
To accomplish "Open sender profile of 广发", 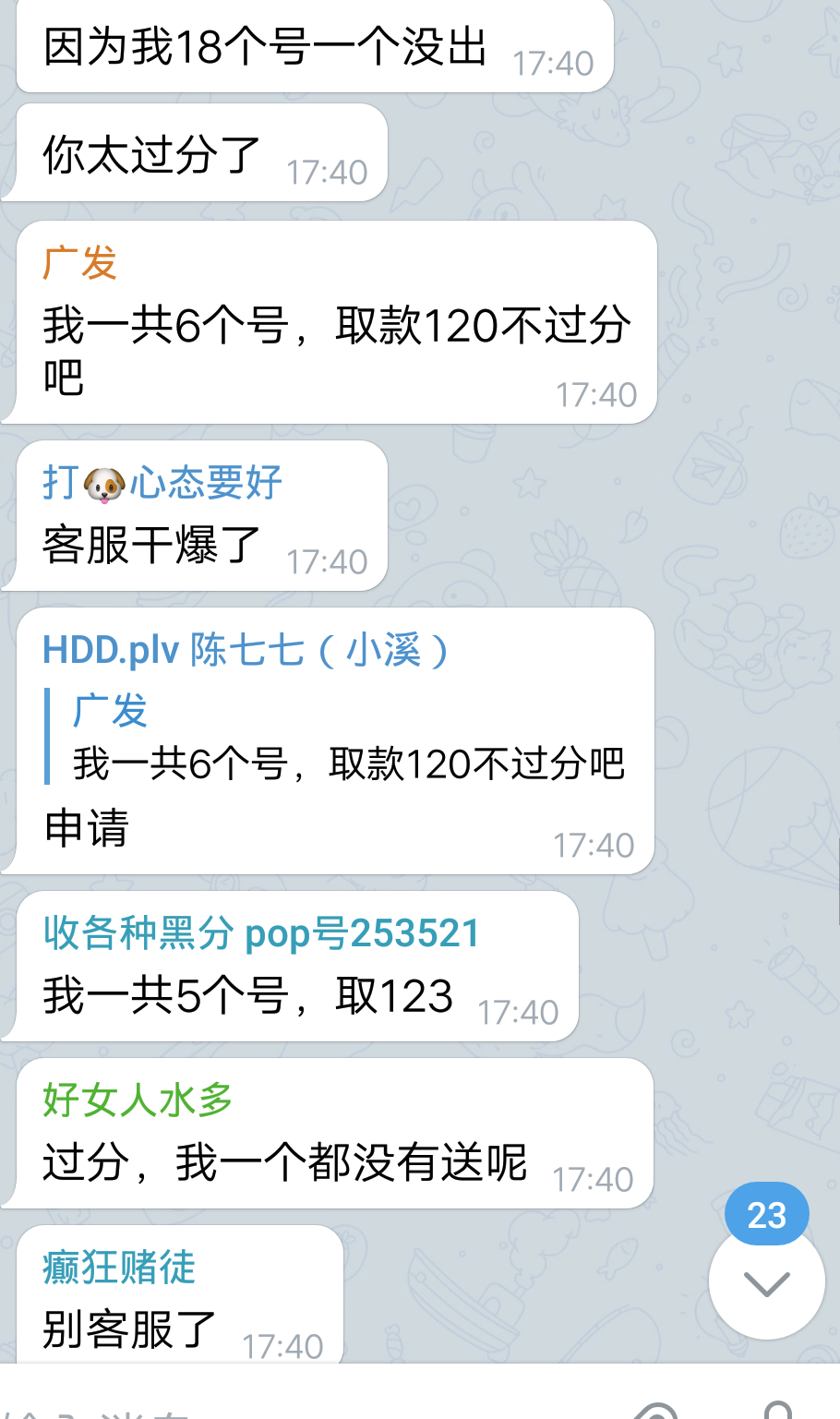I will (x=79, y=263).
